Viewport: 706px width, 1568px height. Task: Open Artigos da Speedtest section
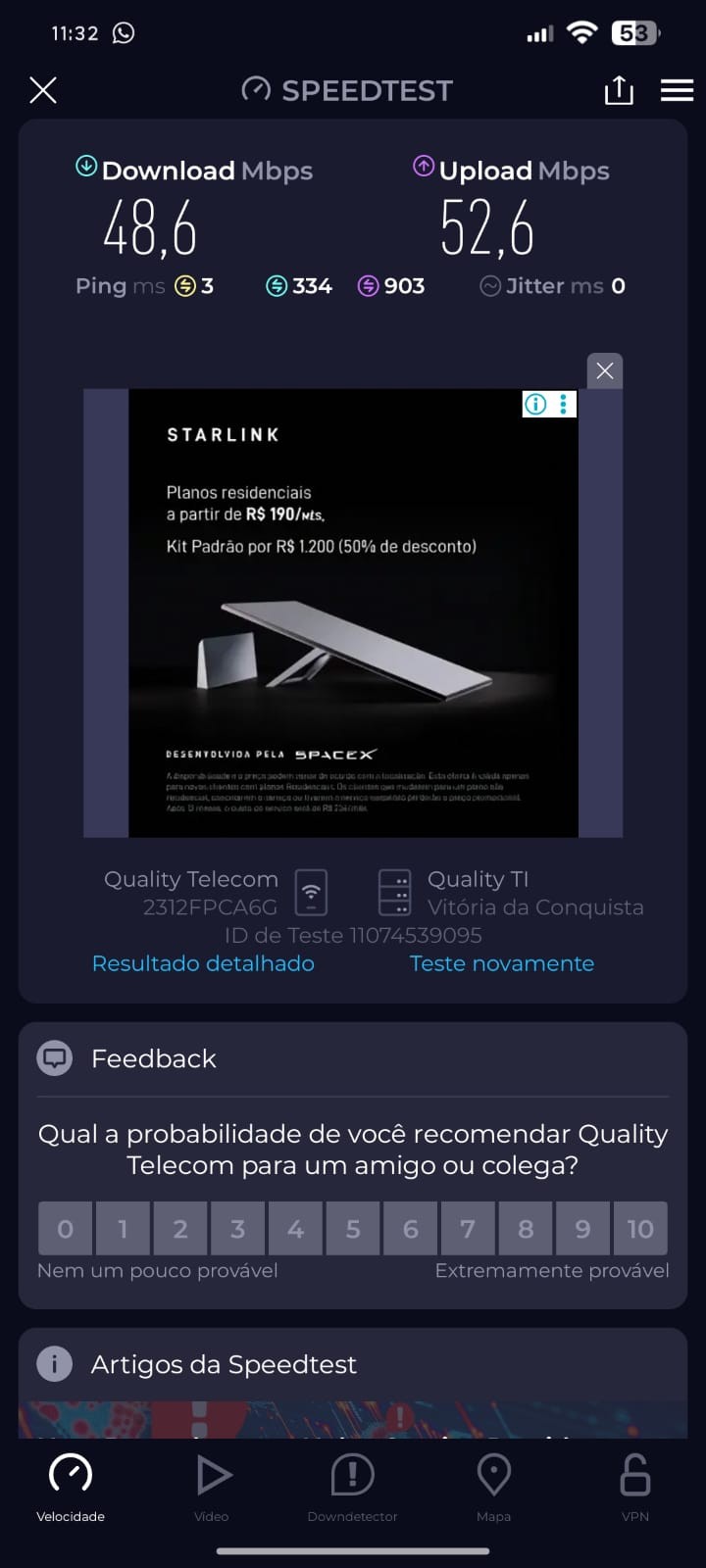[224, 1364]
